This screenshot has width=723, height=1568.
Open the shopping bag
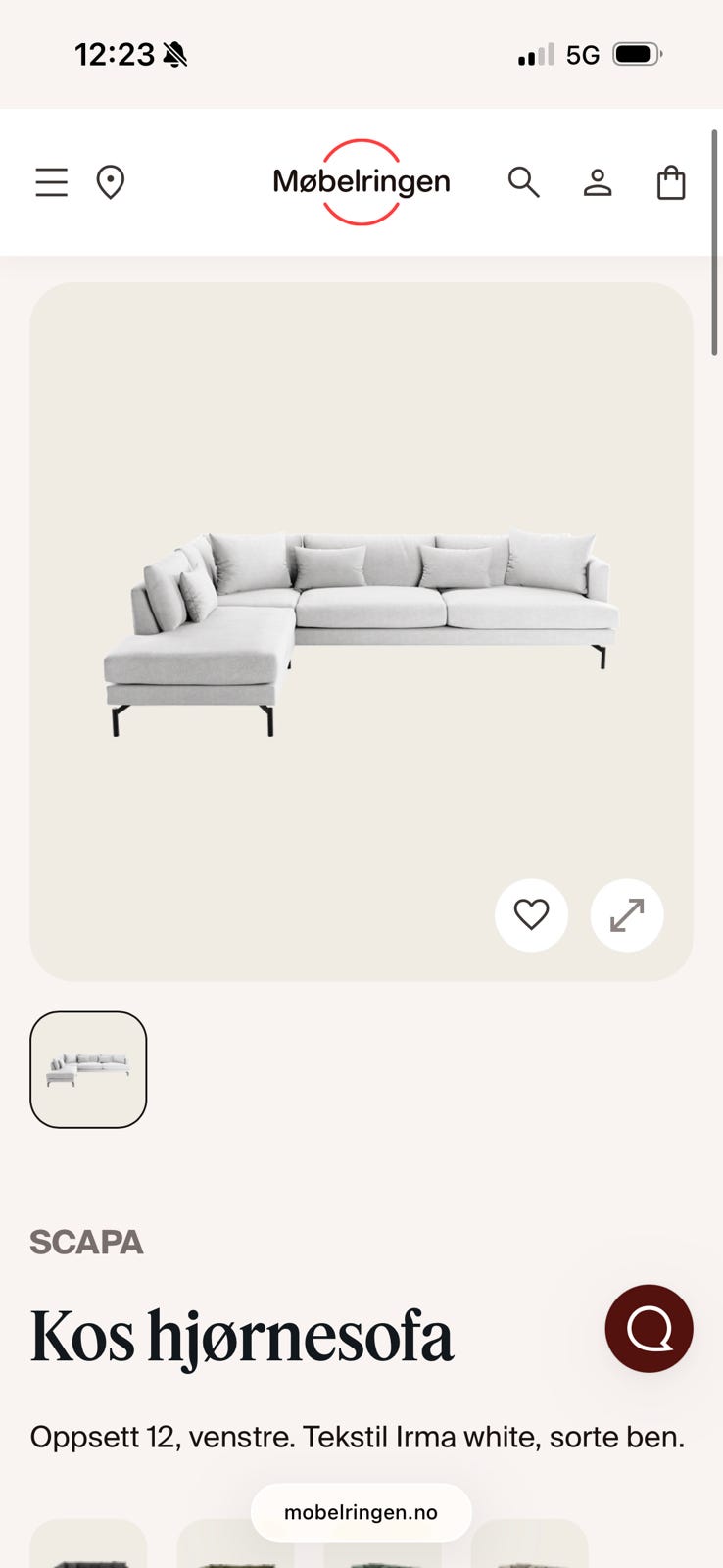click(x=671, y=182)
